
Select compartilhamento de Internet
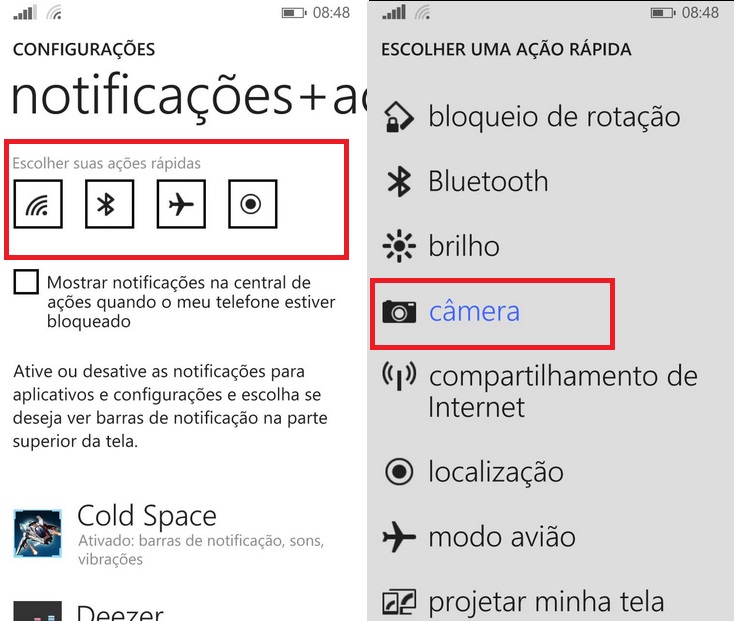pyautogui.click(x=560, y=391)
